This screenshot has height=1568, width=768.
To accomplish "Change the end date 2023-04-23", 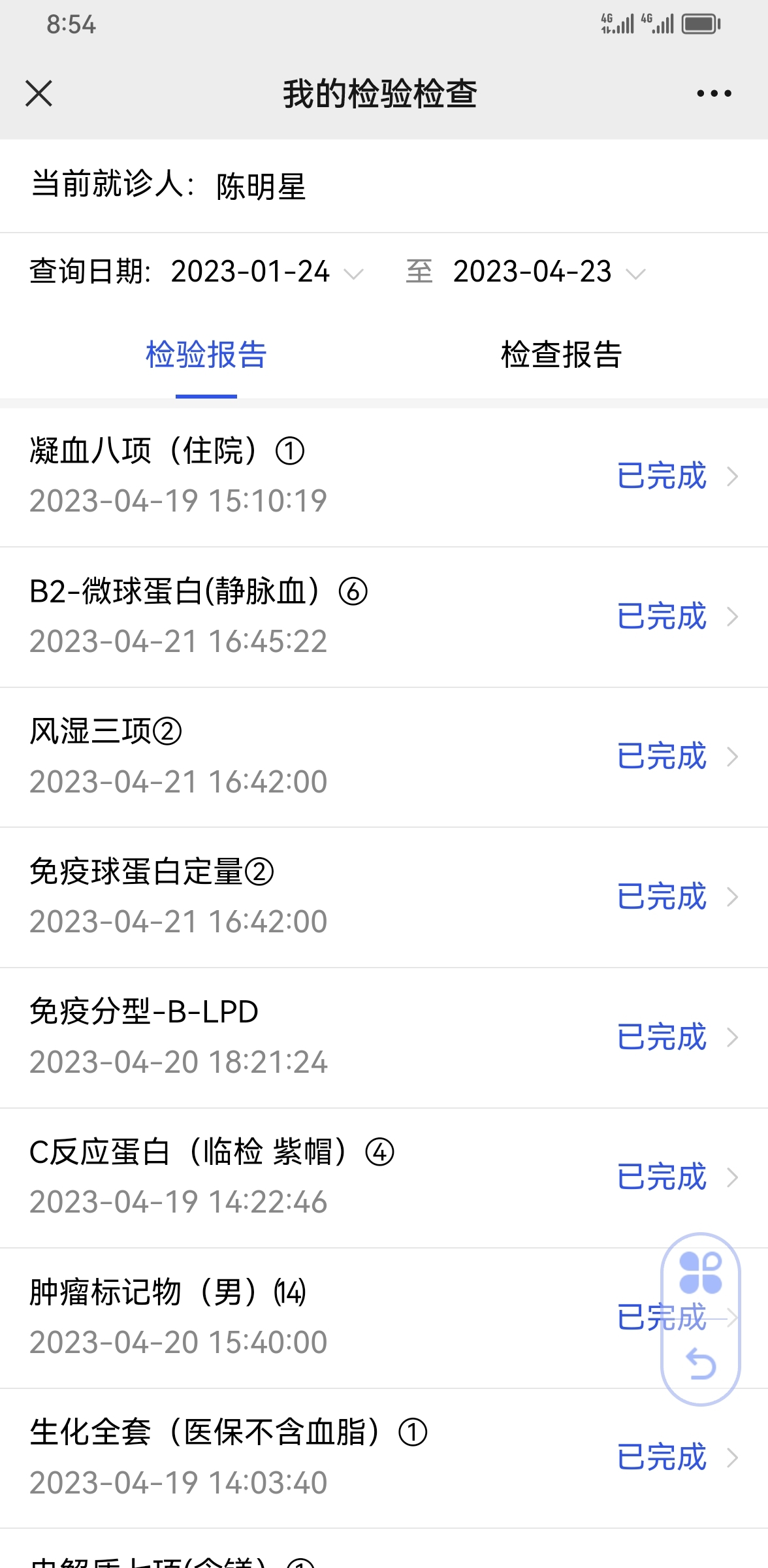I will click(549, 272).
